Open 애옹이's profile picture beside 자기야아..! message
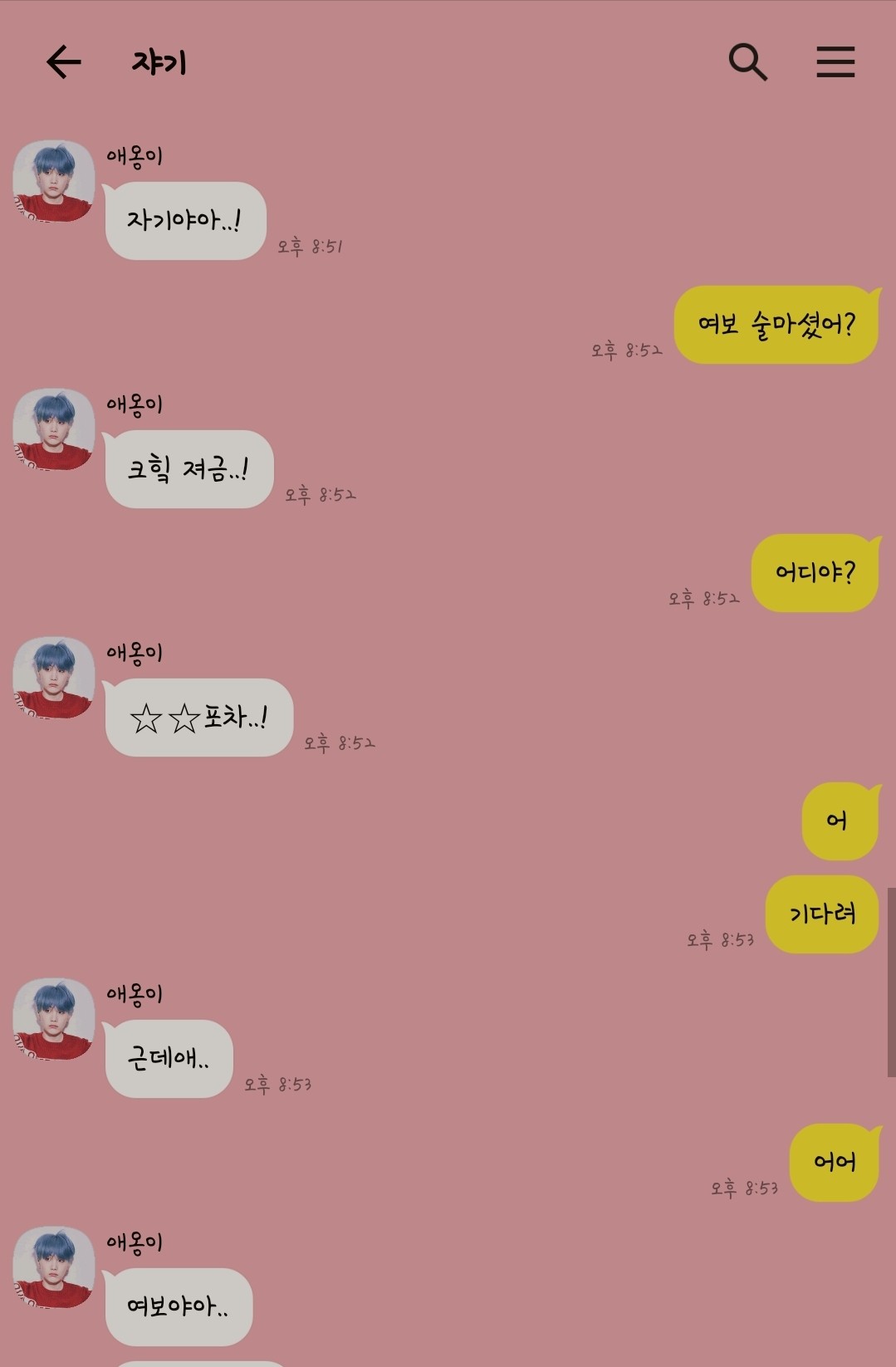The image size is (896, 1367). coord(54,181)
